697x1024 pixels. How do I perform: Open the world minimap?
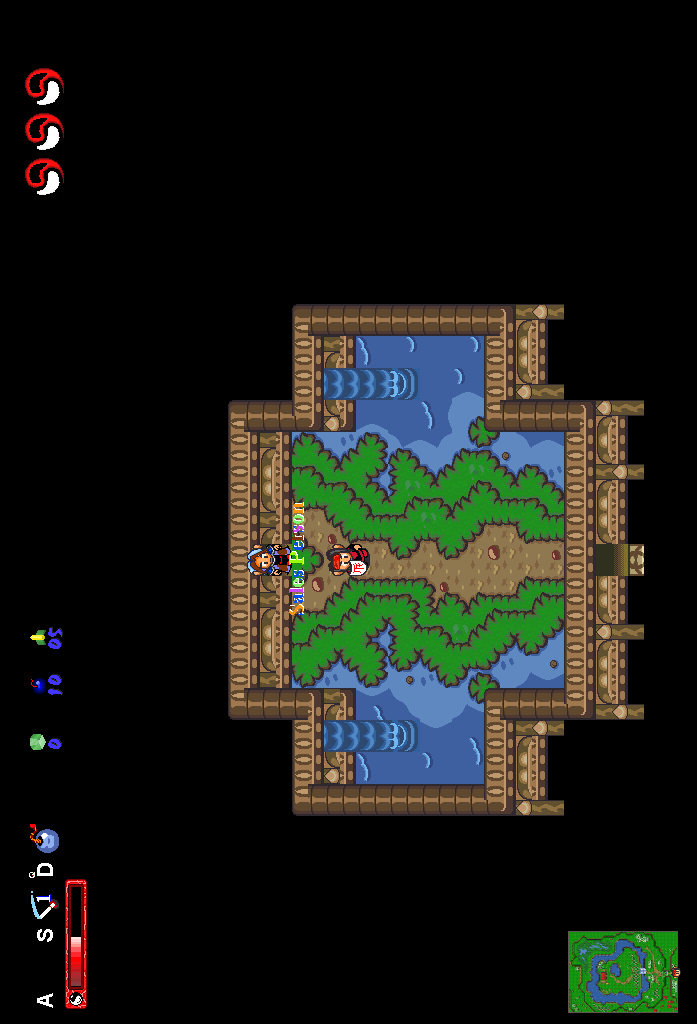click(623, 971)
